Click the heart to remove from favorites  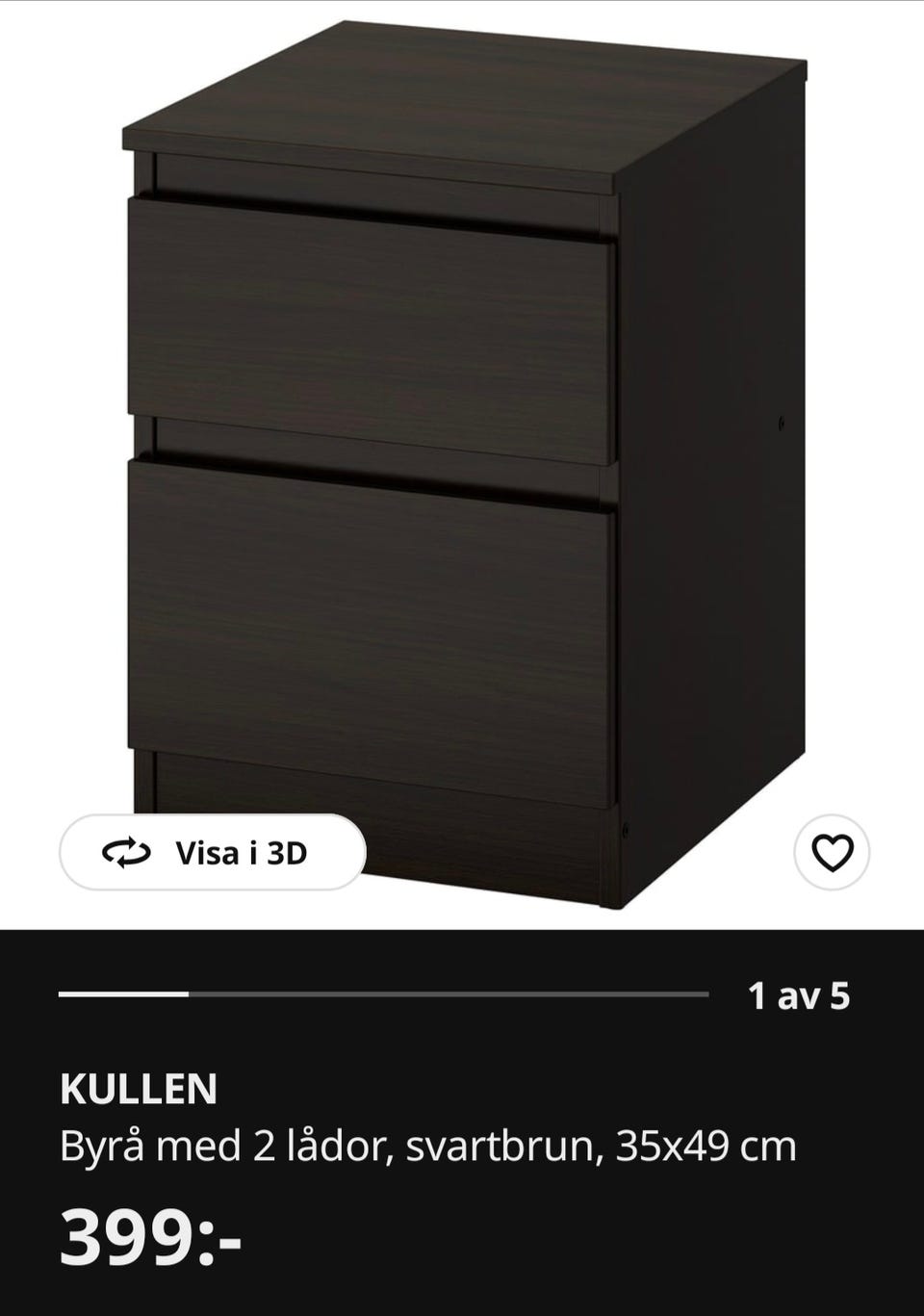834,853
